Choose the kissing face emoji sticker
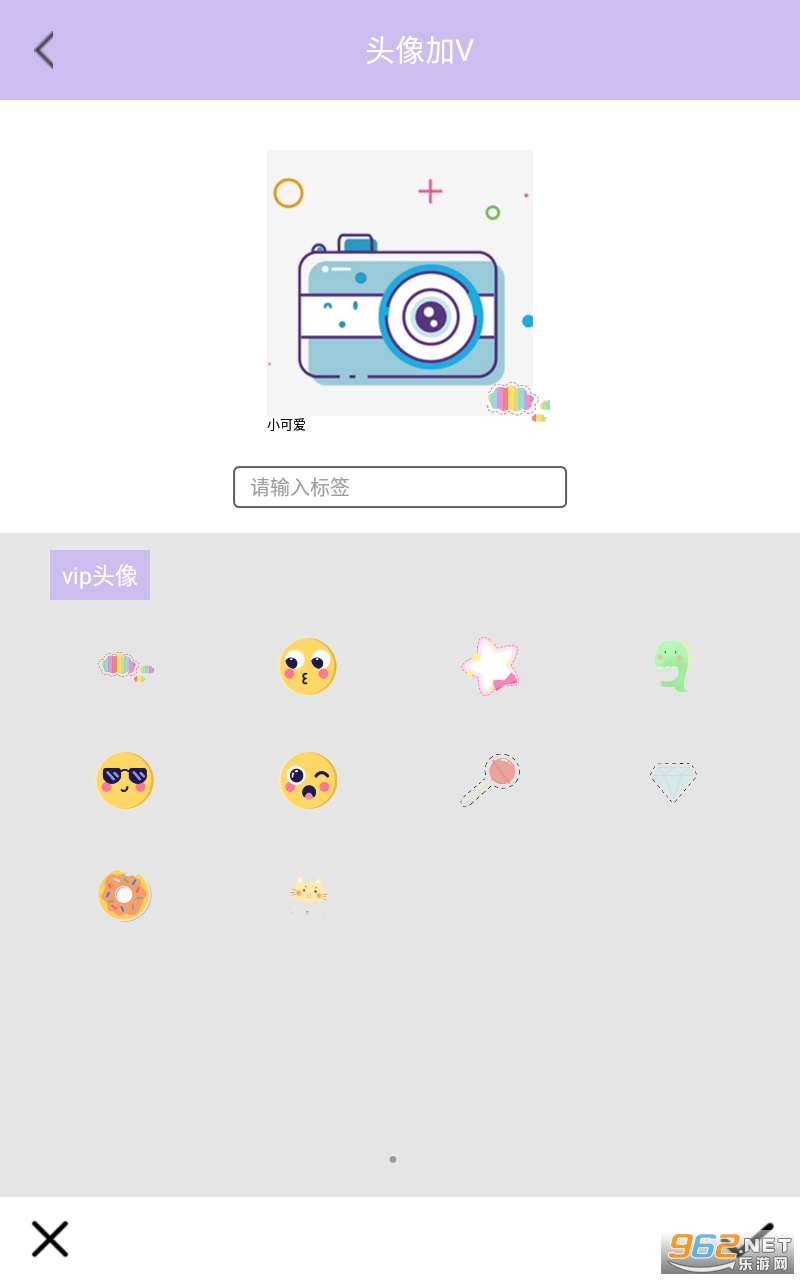 coord(308,666)
